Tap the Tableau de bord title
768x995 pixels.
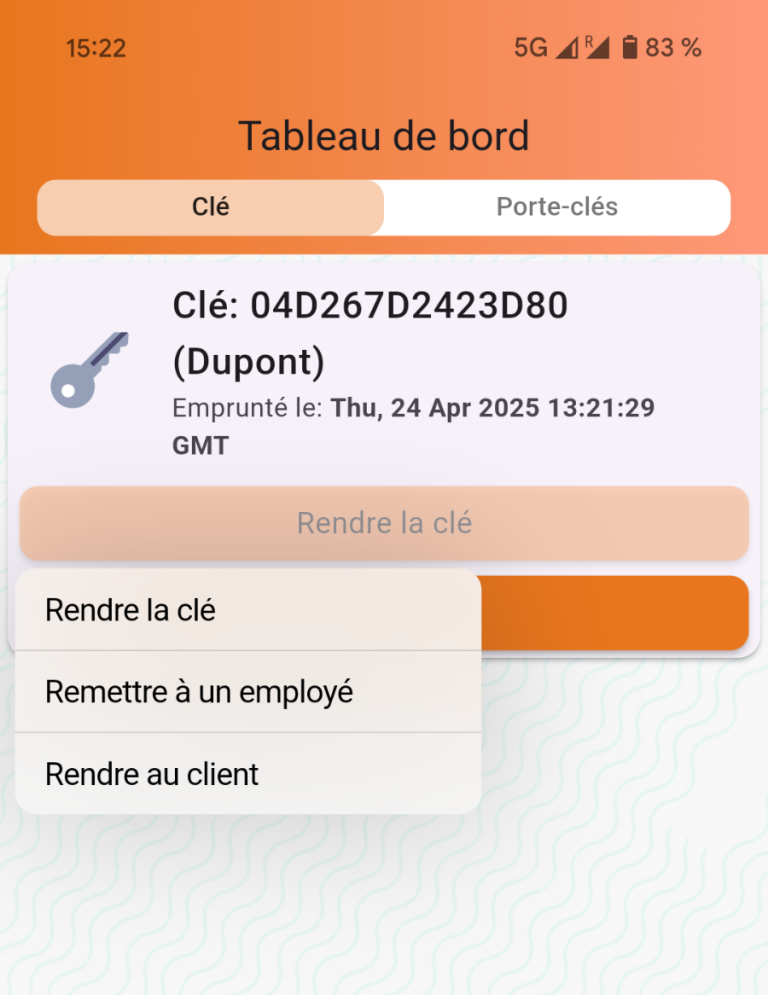384,136
